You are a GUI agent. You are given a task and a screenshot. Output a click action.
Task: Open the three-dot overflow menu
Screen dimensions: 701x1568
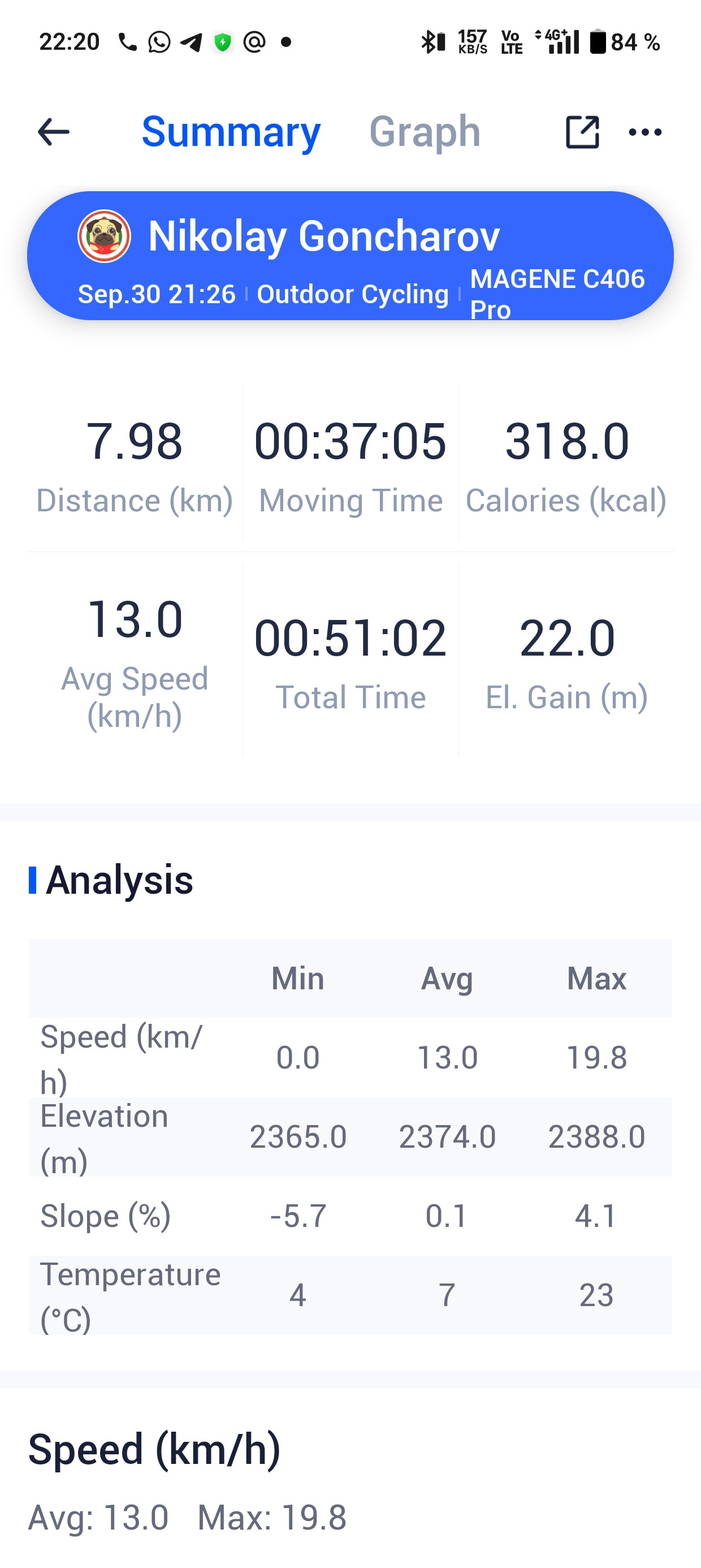click(x=645, y=131)
